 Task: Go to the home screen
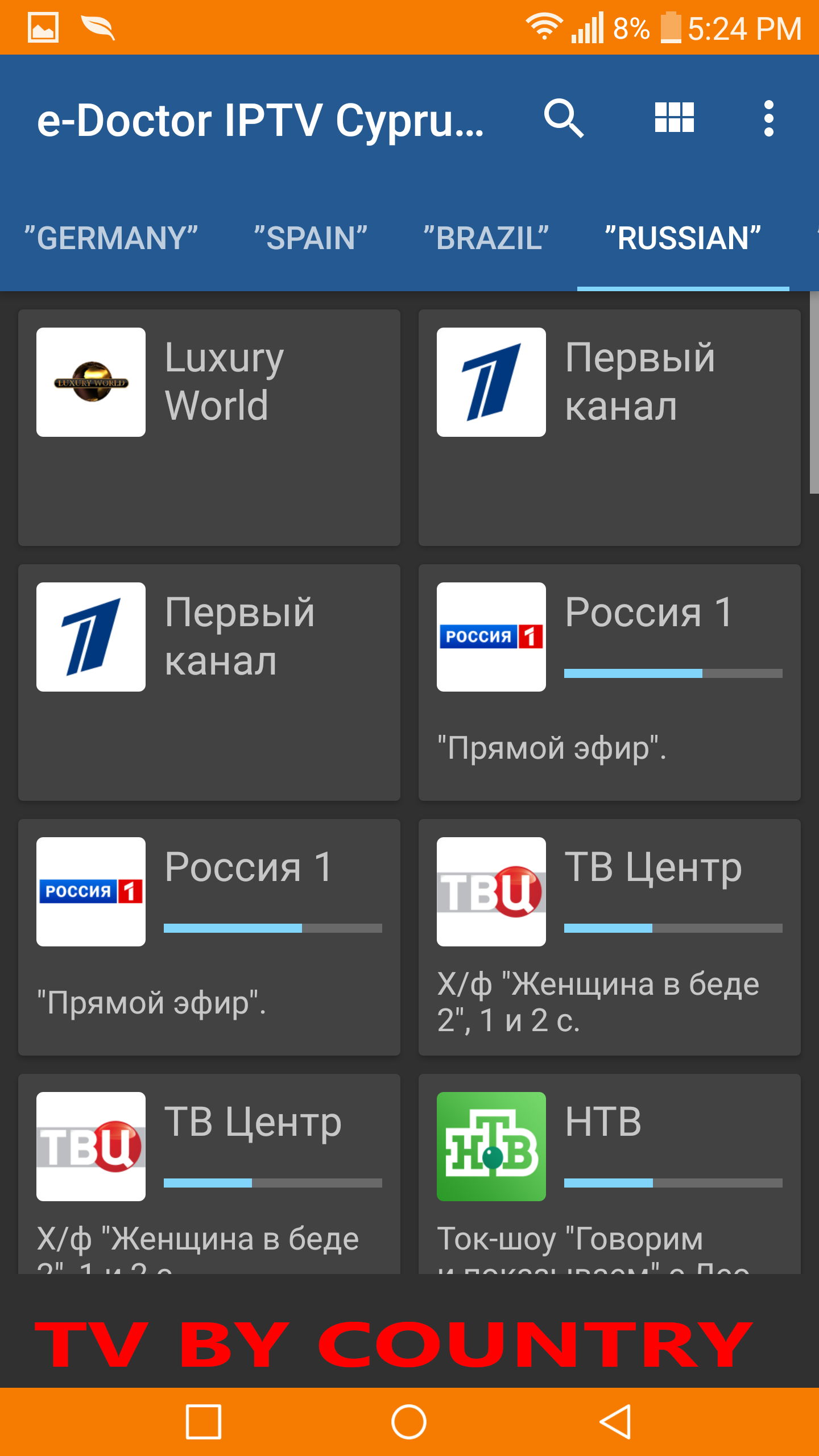tap(409, 1421)
